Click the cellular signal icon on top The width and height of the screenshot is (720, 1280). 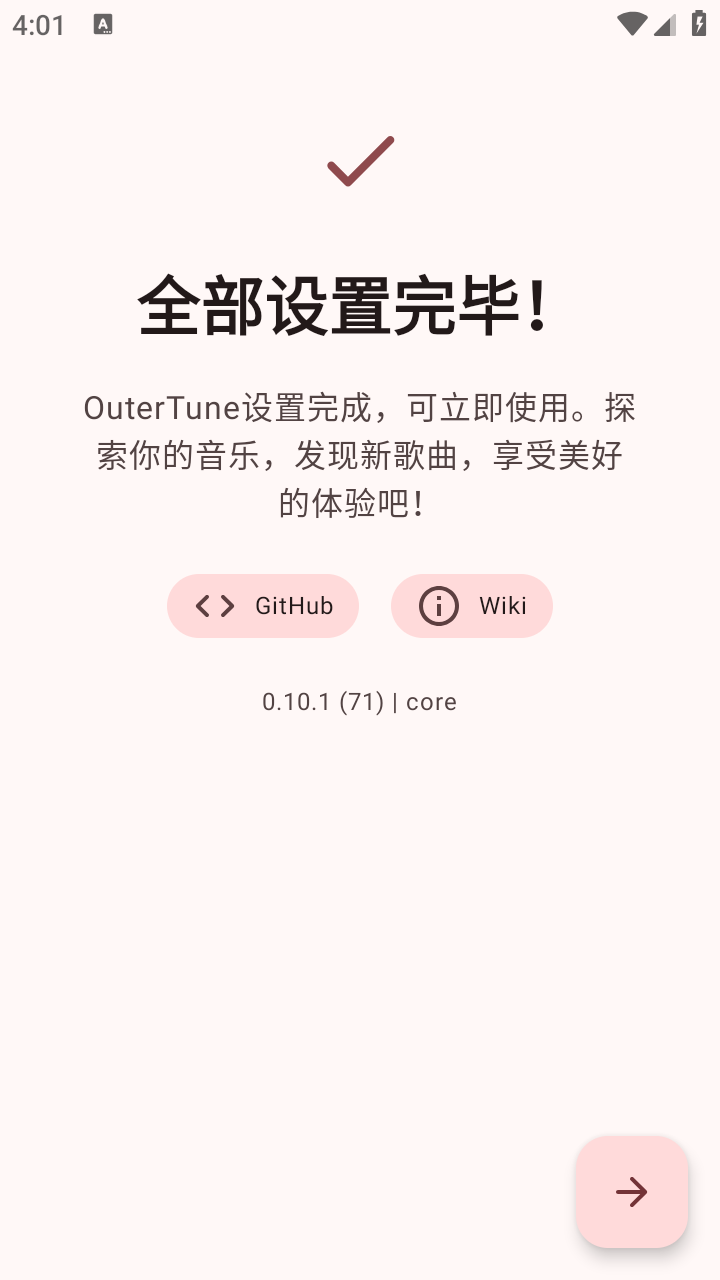664,23
